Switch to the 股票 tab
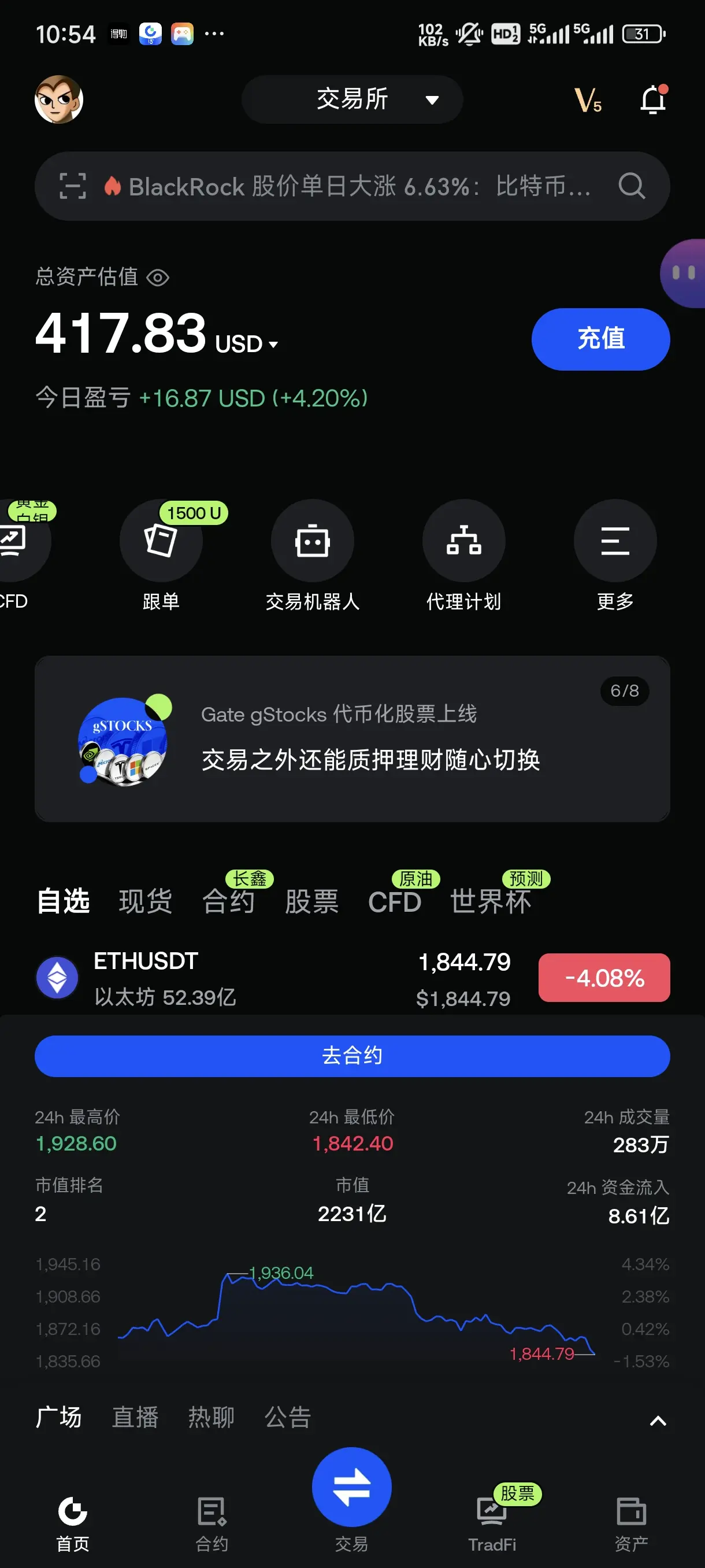Image resolution: width=705 pixels, height=1568 pixels. click(x=311, y=901)
